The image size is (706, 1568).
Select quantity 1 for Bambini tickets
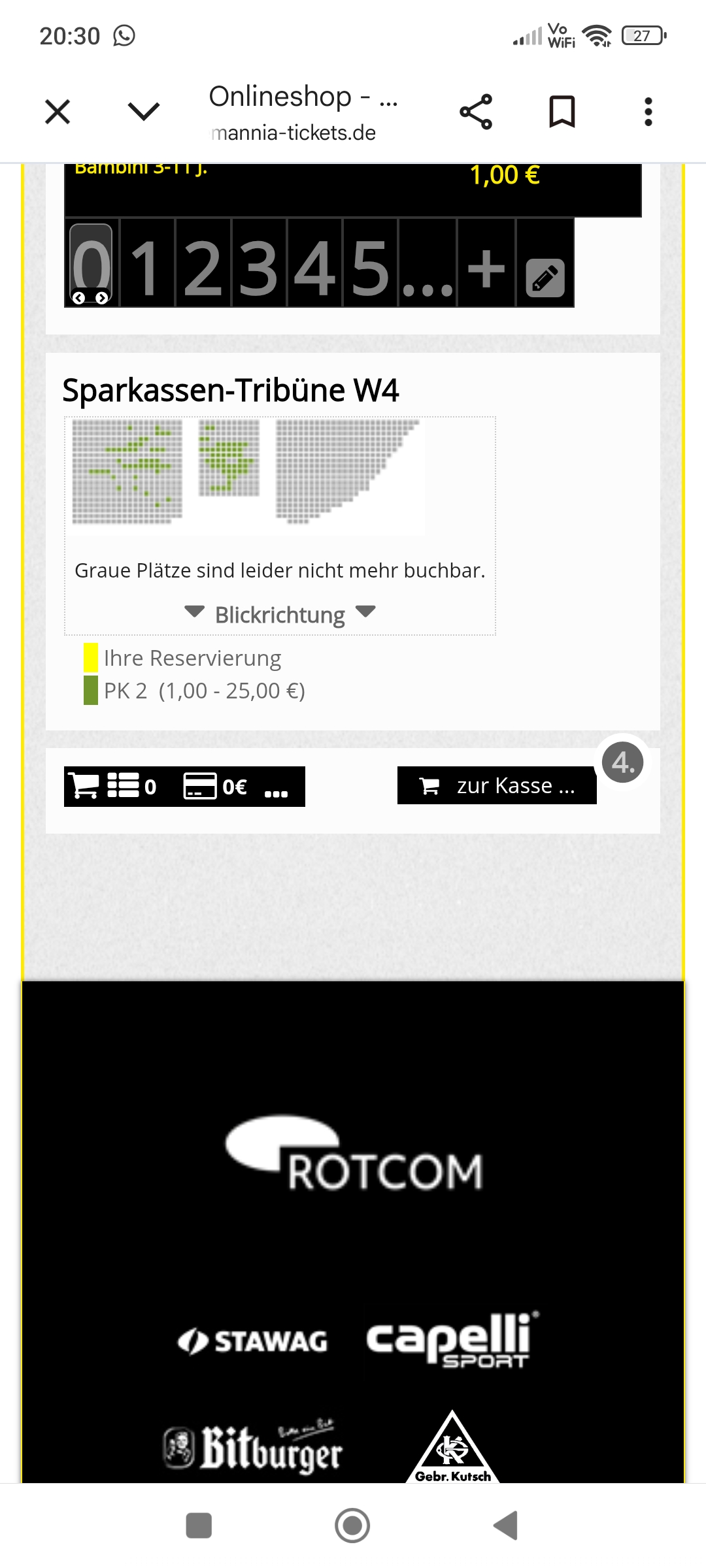coord(147,263)
